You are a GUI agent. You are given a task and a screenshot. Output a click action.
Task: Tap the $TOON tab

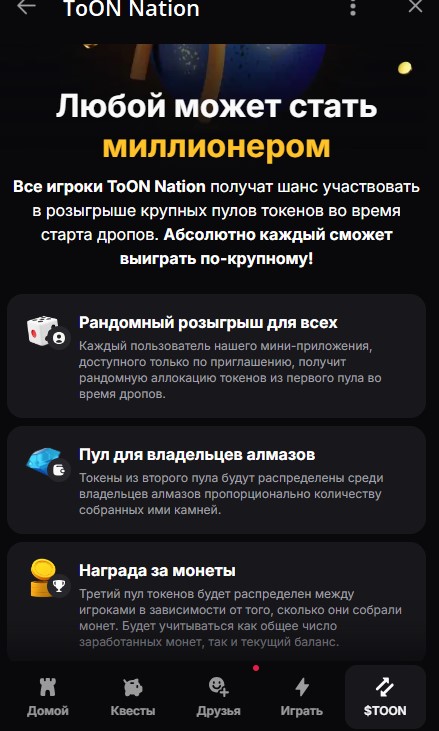(385, 697)
